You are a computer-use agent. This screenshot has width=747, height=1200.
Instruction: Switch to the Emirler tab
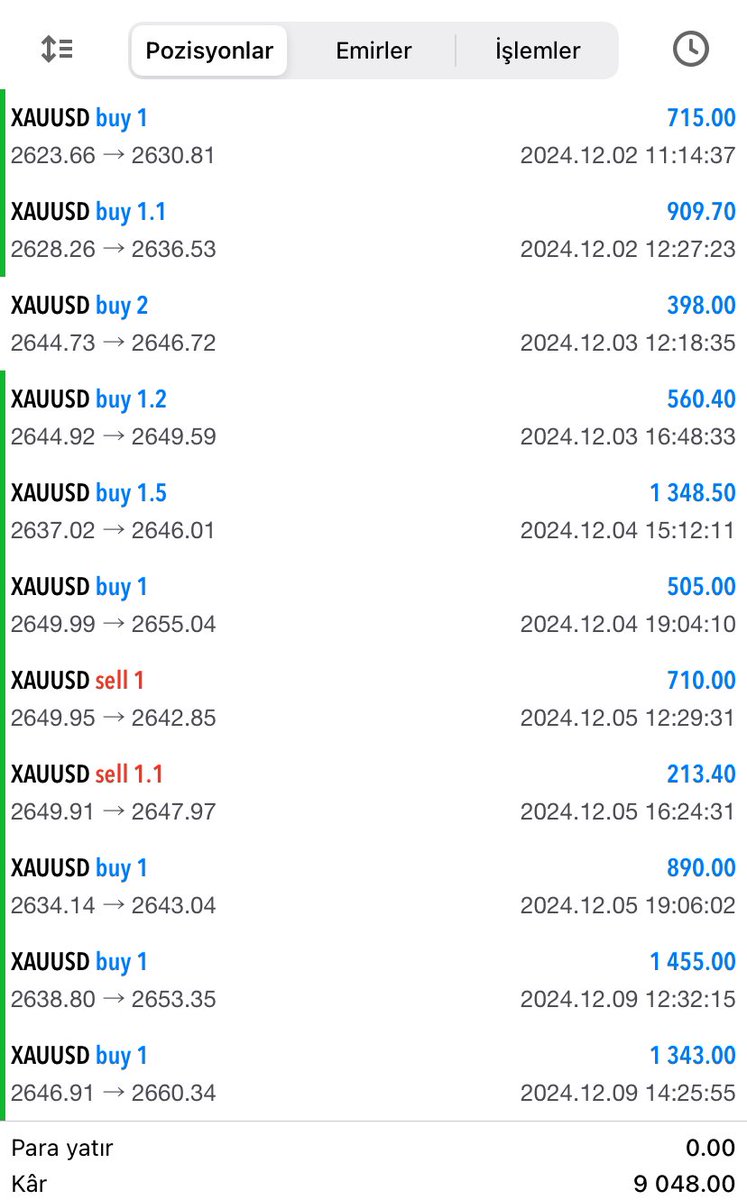click(x=373, y=51)
